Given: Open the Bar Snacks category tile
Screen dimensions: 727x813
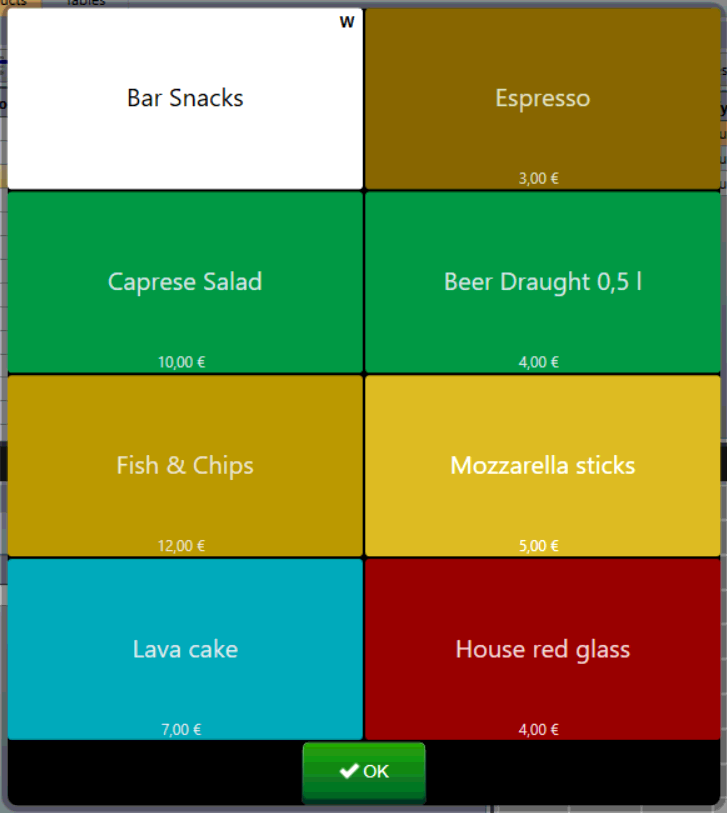Looking at the screenshot, I should click(185, 98).
